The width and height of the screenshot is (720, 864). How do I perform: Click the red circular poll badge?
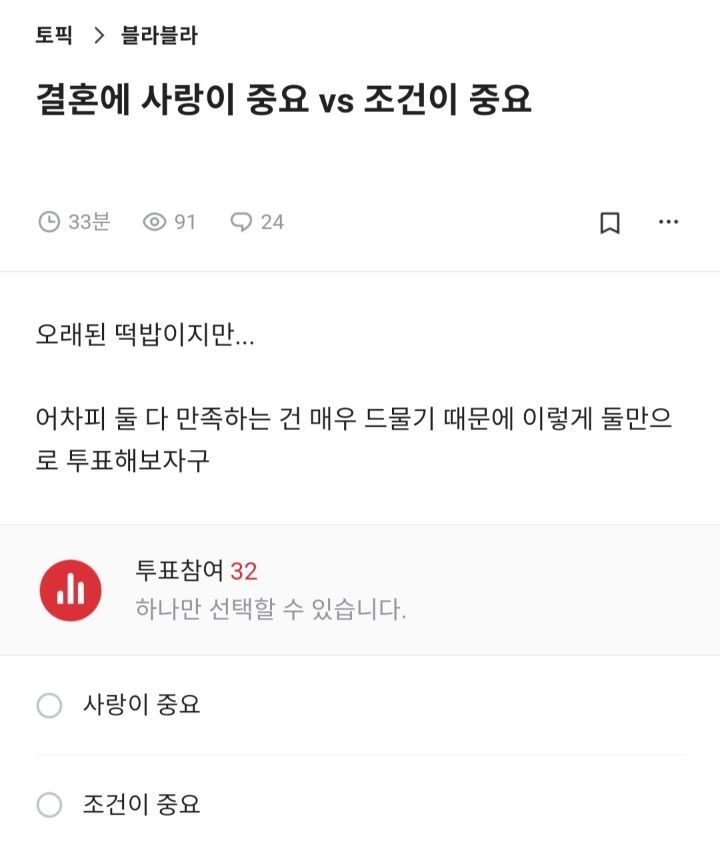coord(68,589)
